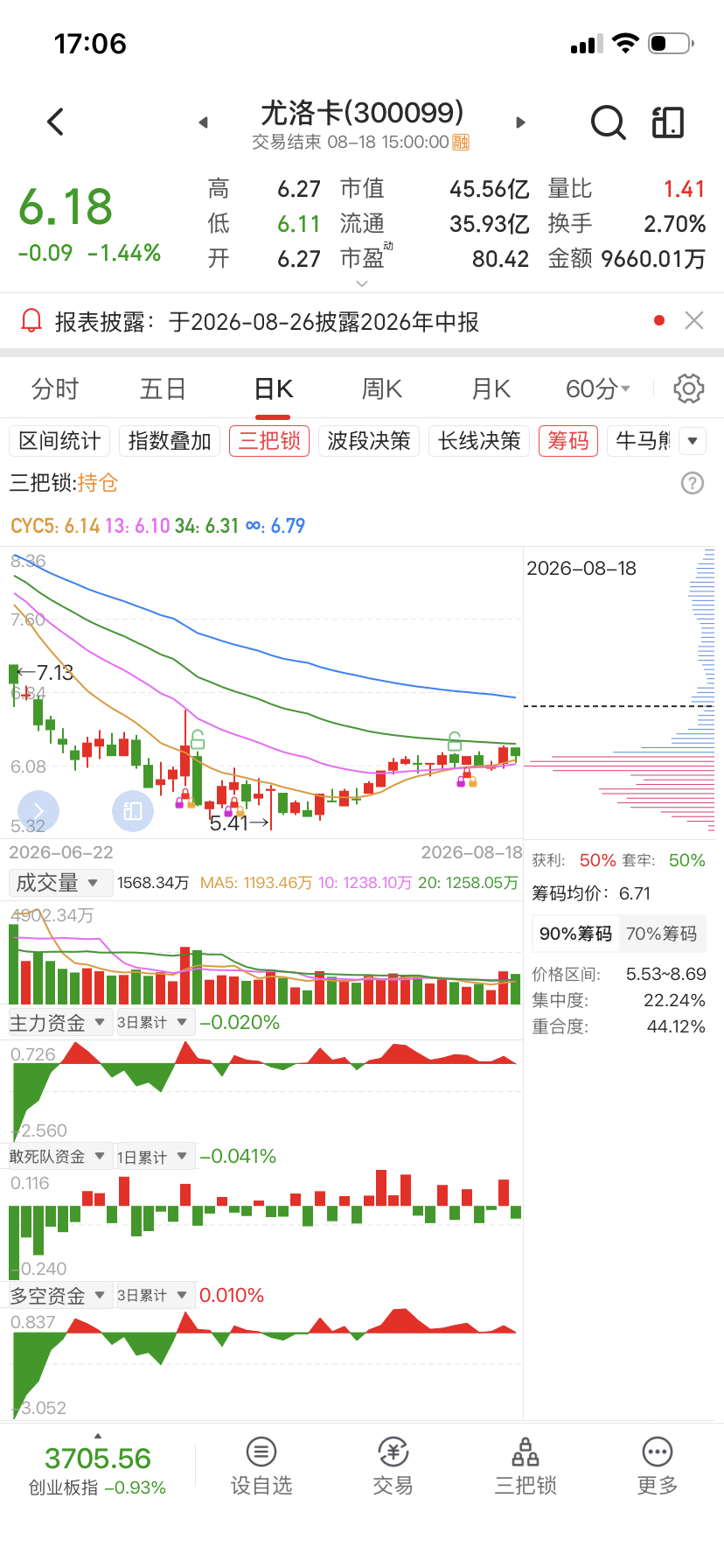Switch to the 分时 tab
The width and height of the screenshot is (724, 1568).
pyautogui.click(x=55, y=388)
